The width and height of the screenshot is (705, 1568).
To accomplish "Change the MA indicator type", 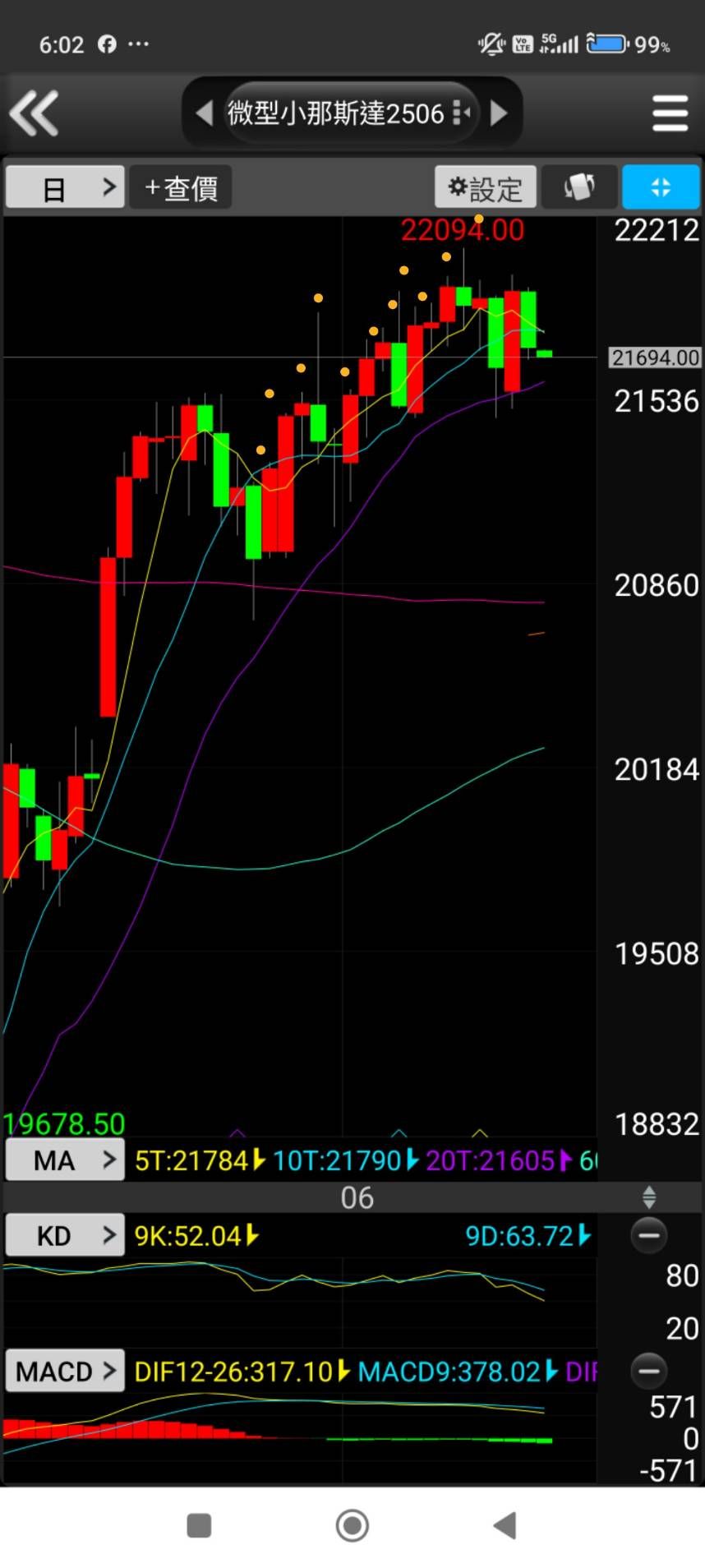I will pos(65,1160).
